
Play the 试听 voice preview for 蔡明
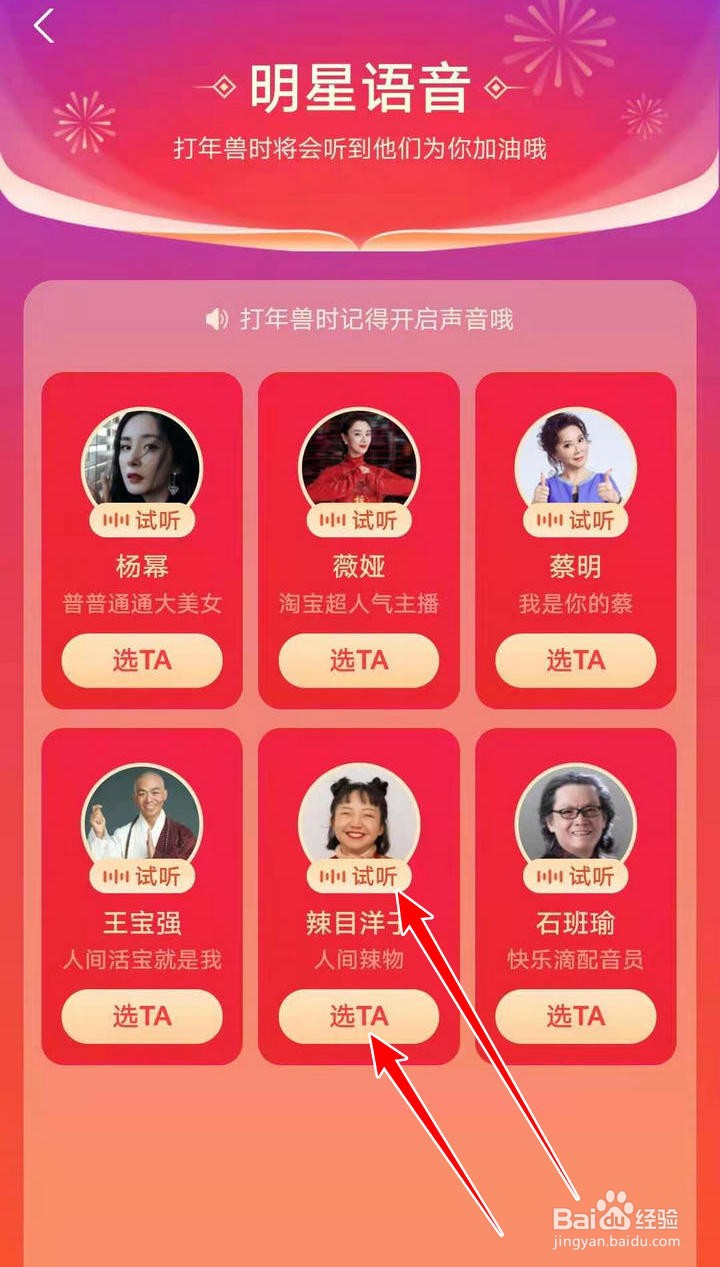(575, 519)
